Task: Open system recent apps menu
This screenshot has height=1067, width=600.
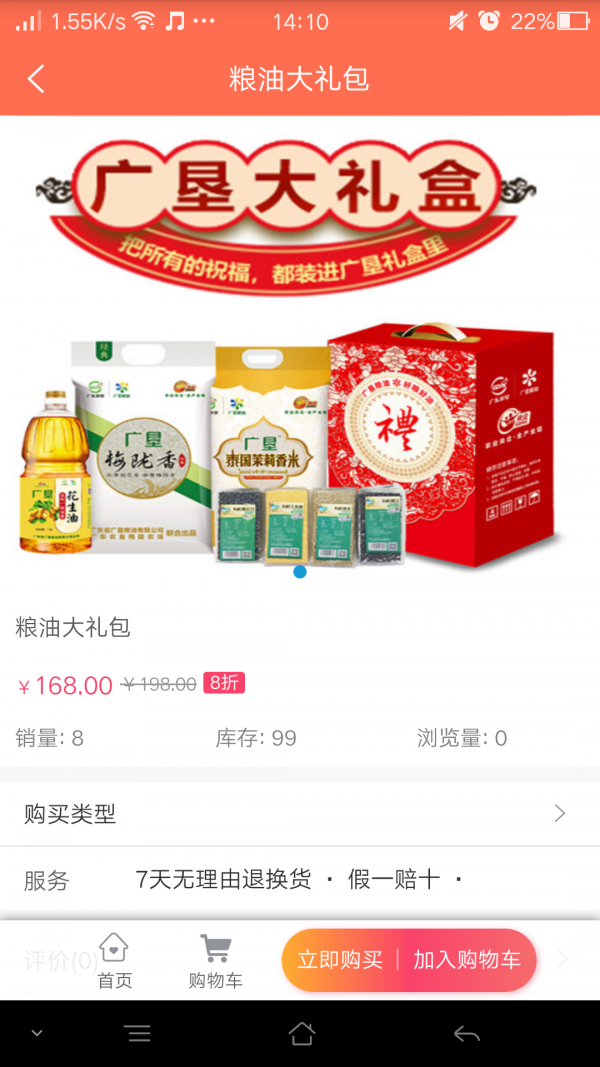Action: pyautogui.click(x=138, y=1033)
